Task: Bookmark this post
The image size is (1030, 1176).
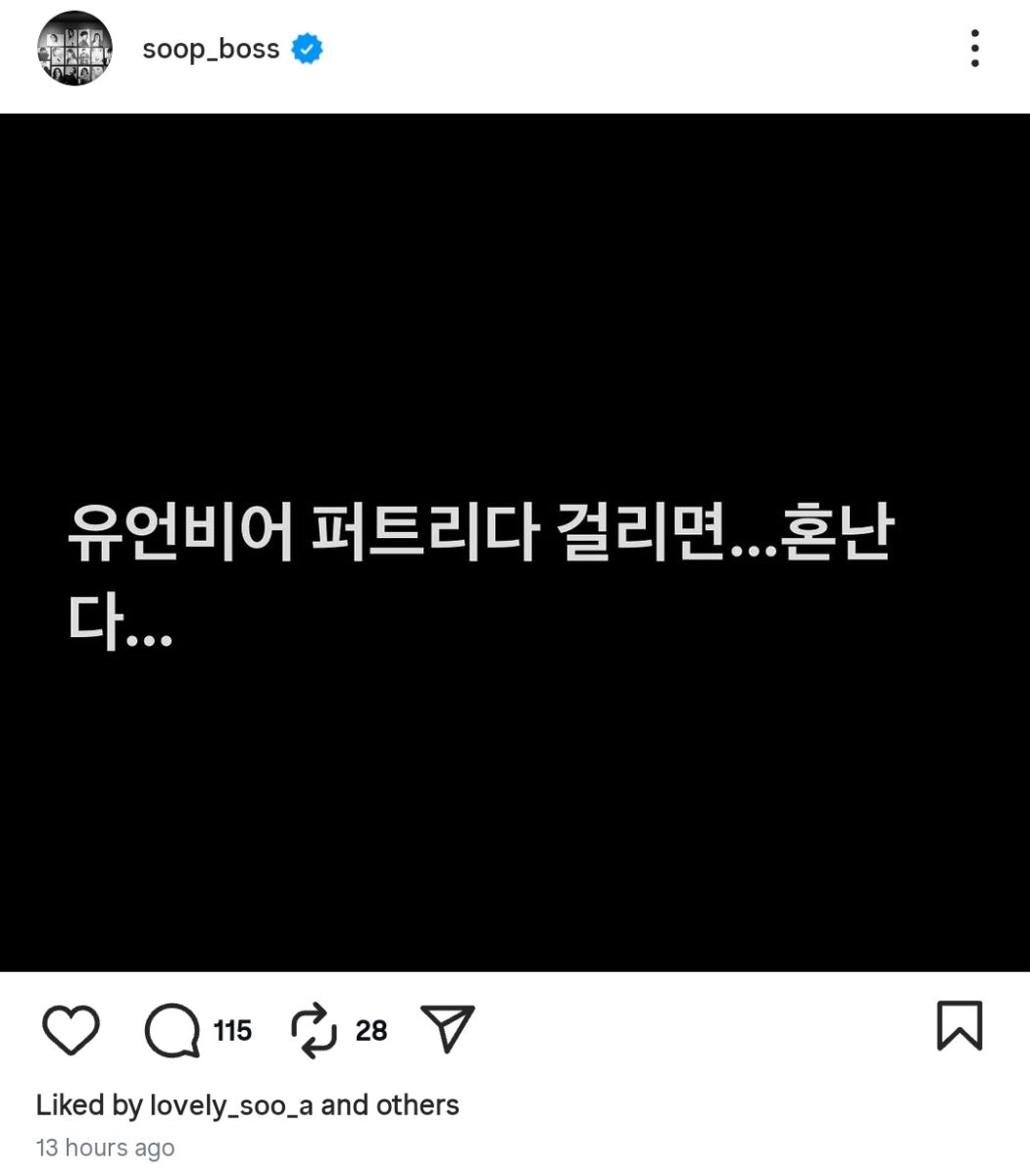Action: point(958,1026)
